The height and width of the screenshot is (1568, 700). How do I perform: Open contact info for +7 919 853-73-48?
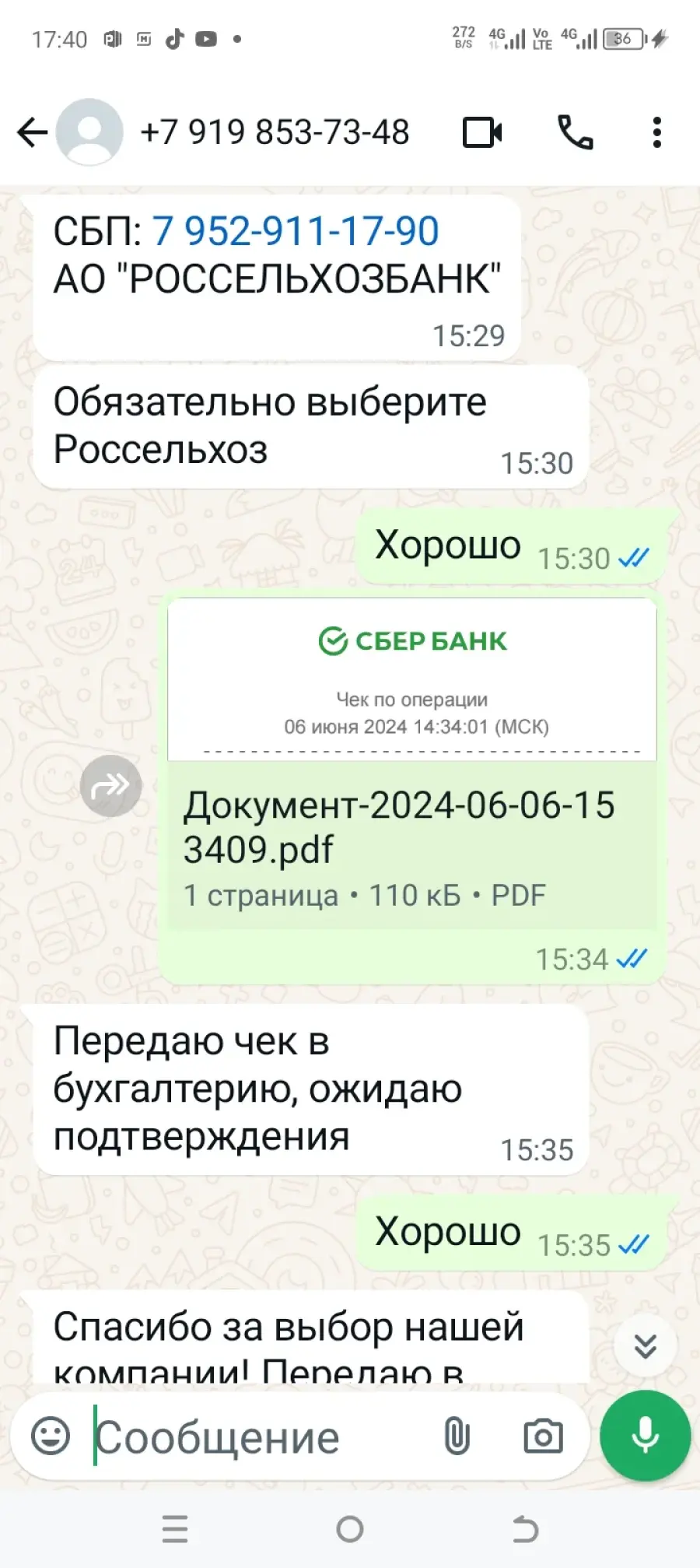pyautogui.click(x=274, y=132)
